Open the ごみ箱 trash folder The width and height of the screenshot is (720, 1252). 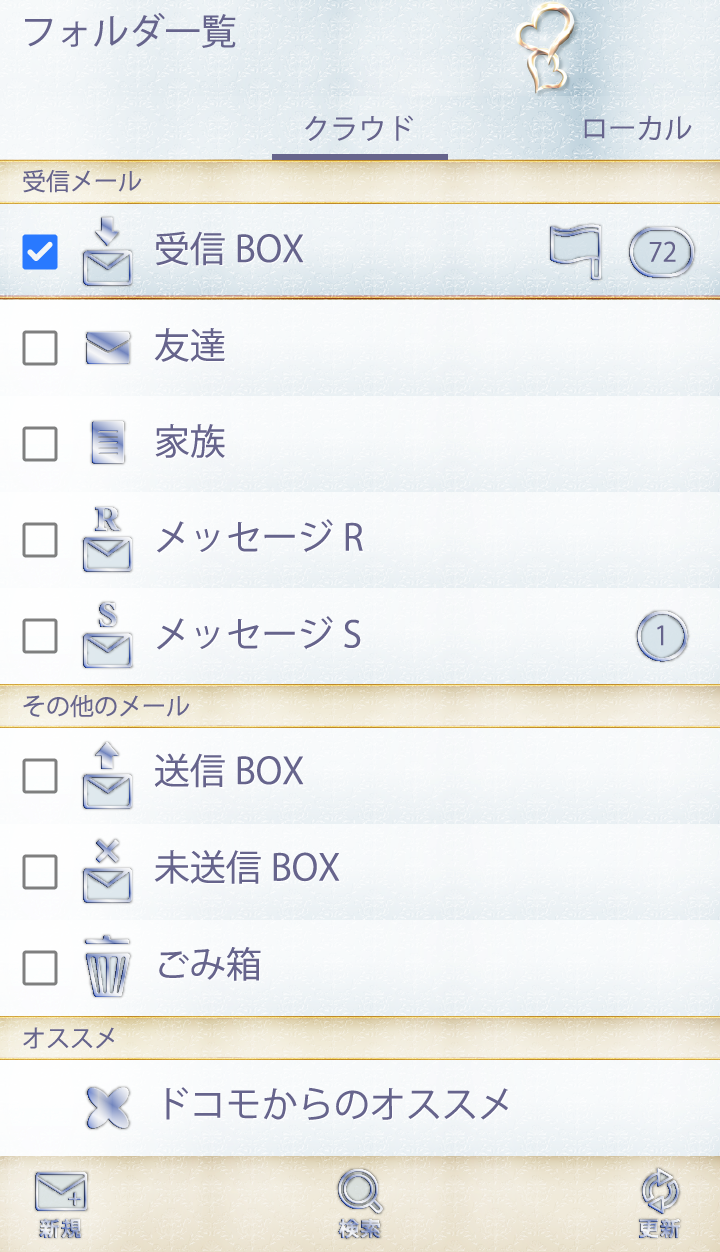(208, 966)
